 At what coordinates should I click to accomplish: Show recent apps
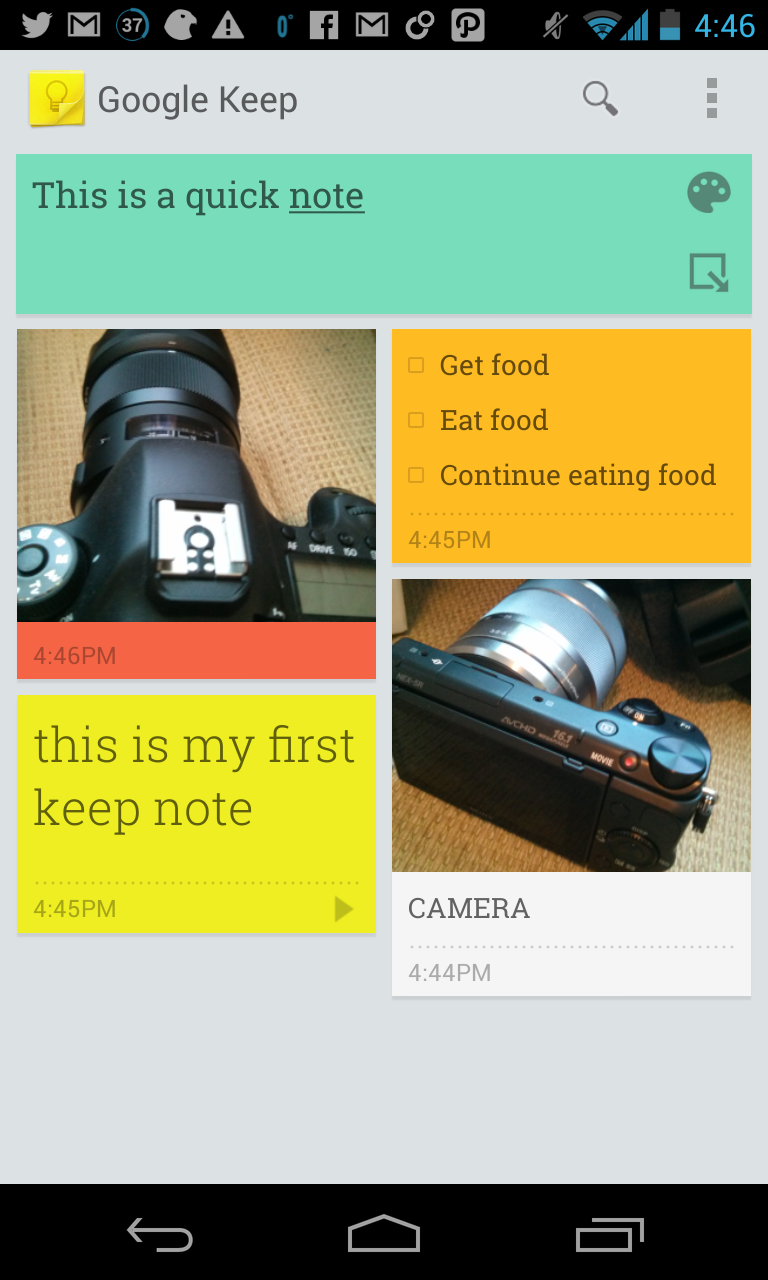click(x=609, y=1236)
